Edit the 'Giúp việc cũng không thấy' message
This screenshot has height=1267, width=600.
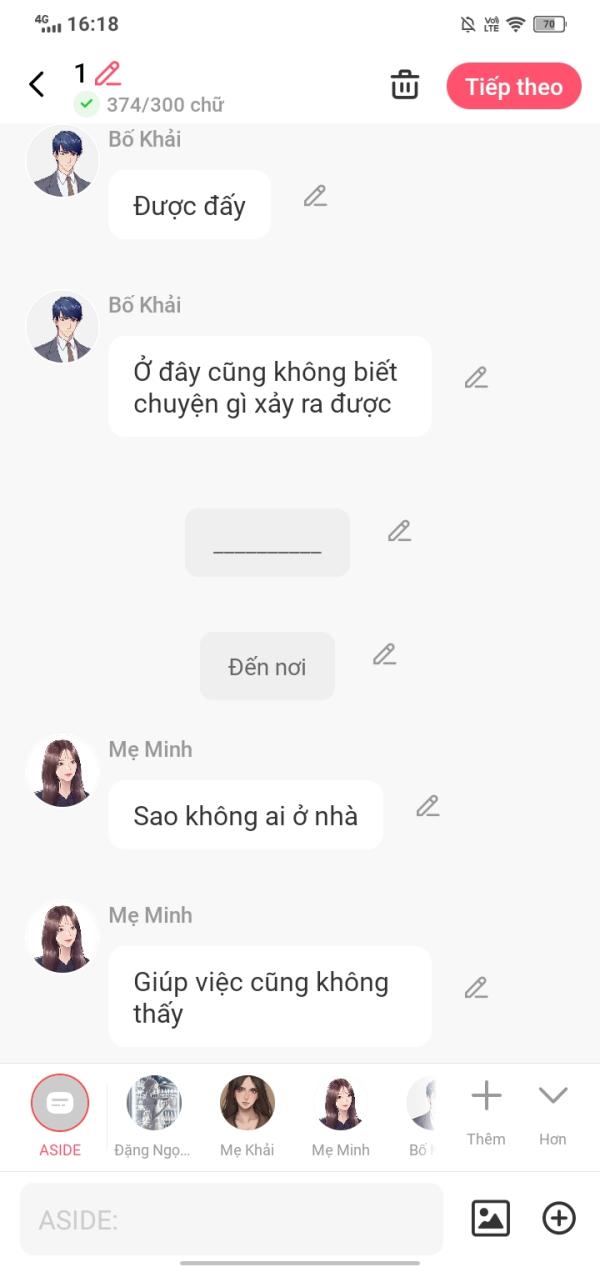(476, 988)
